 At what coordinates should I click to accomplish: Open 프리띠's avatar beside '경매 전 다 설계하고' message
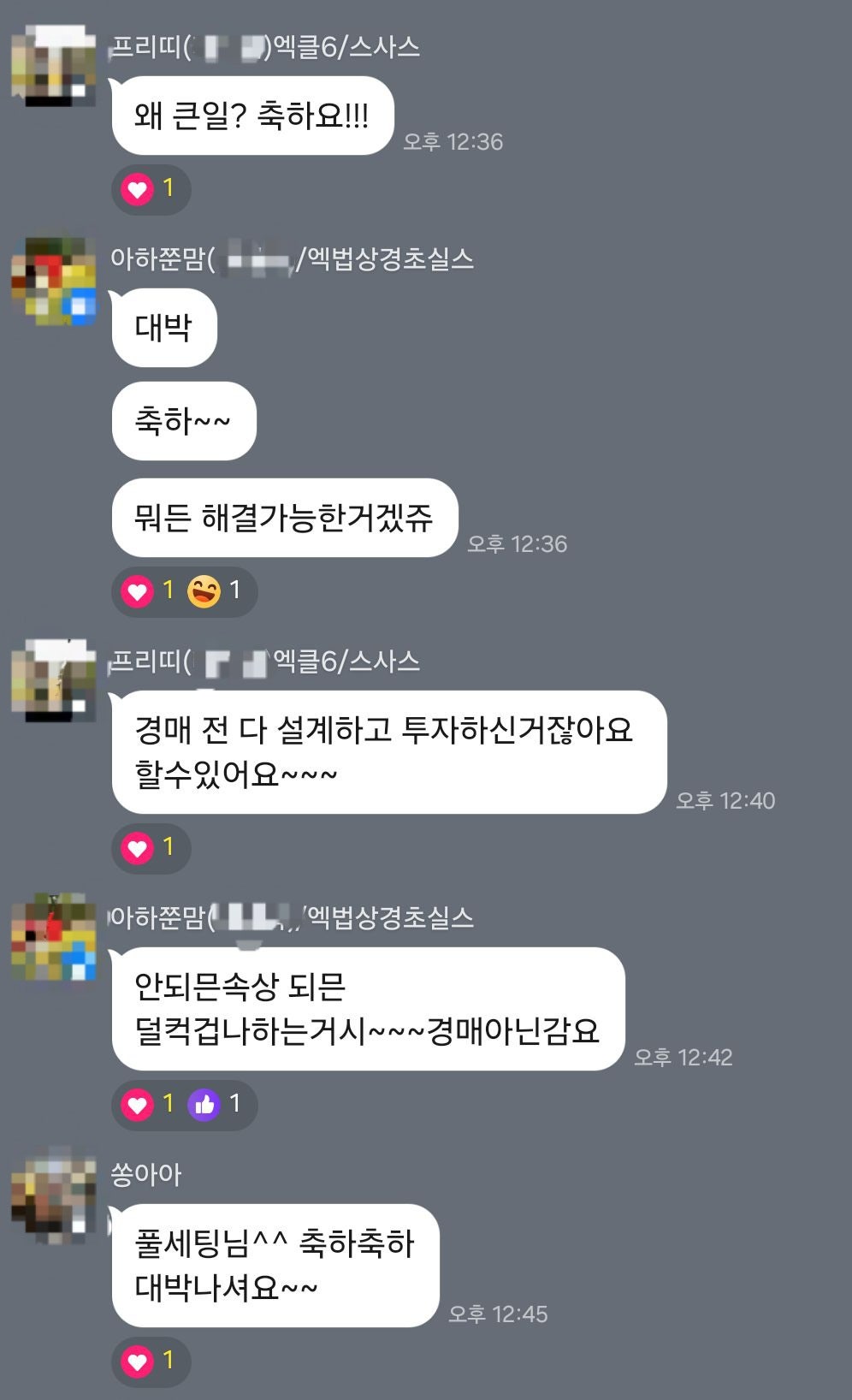click(x=53, y=680)
